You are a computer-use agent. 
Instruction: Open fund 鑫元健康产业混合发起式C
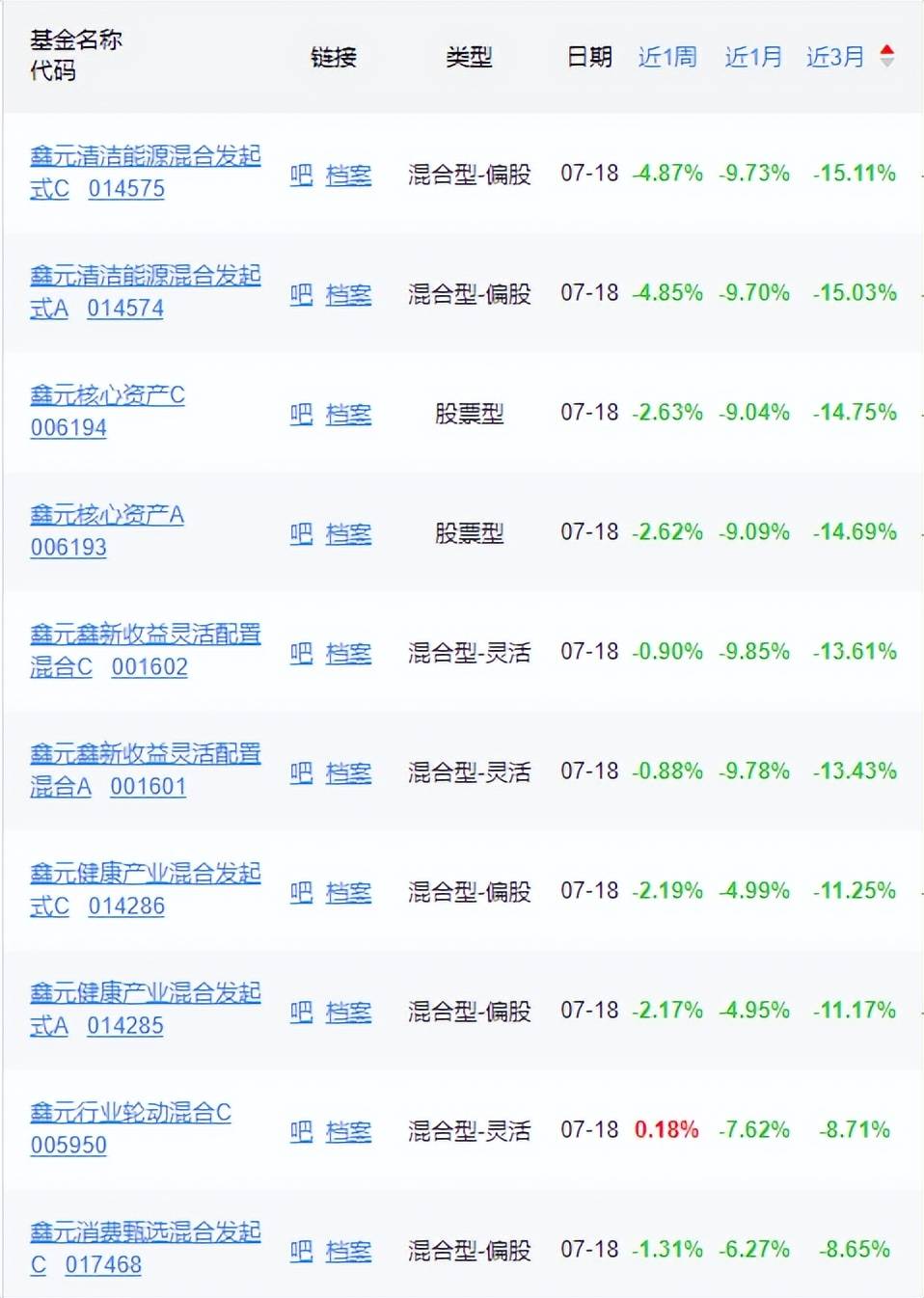point(145,874)
